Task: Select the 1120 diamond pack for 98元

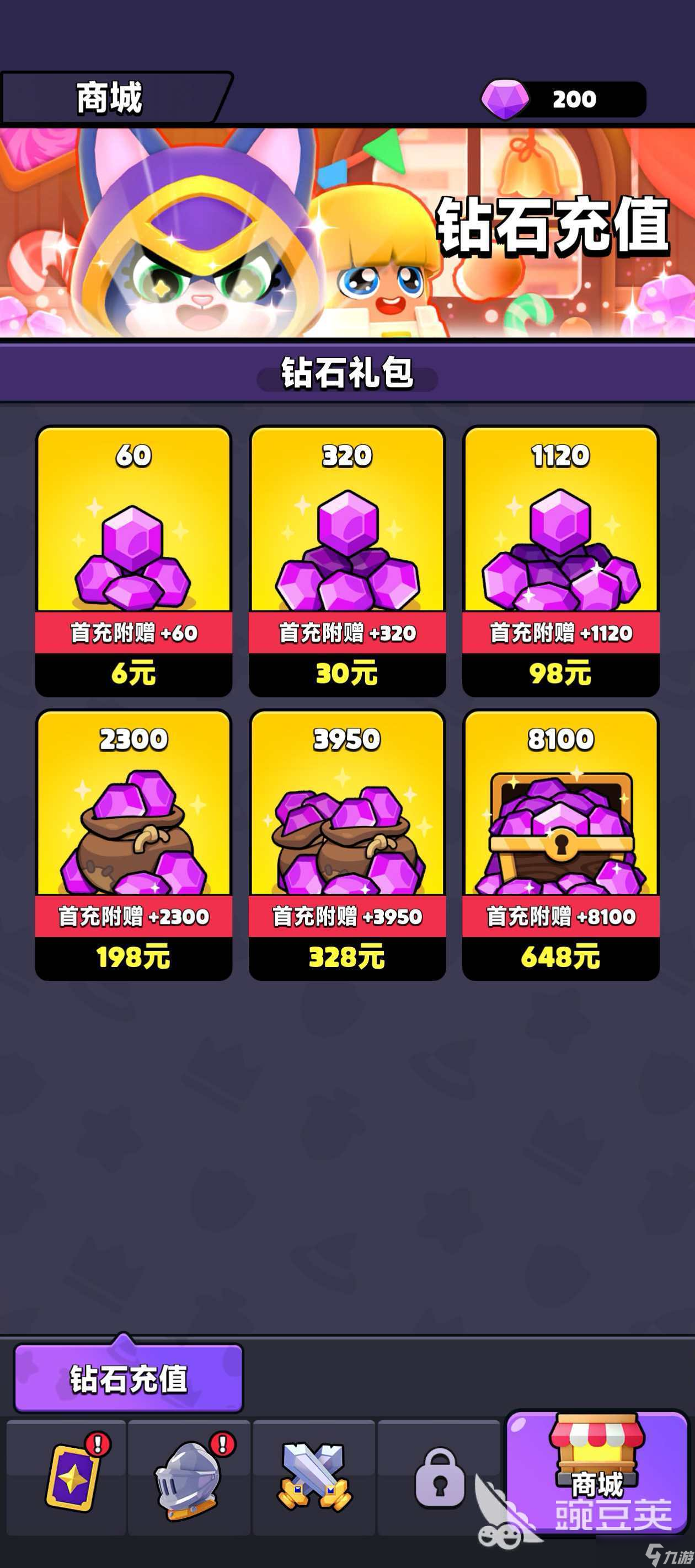Action: click(x=560, y=561)
